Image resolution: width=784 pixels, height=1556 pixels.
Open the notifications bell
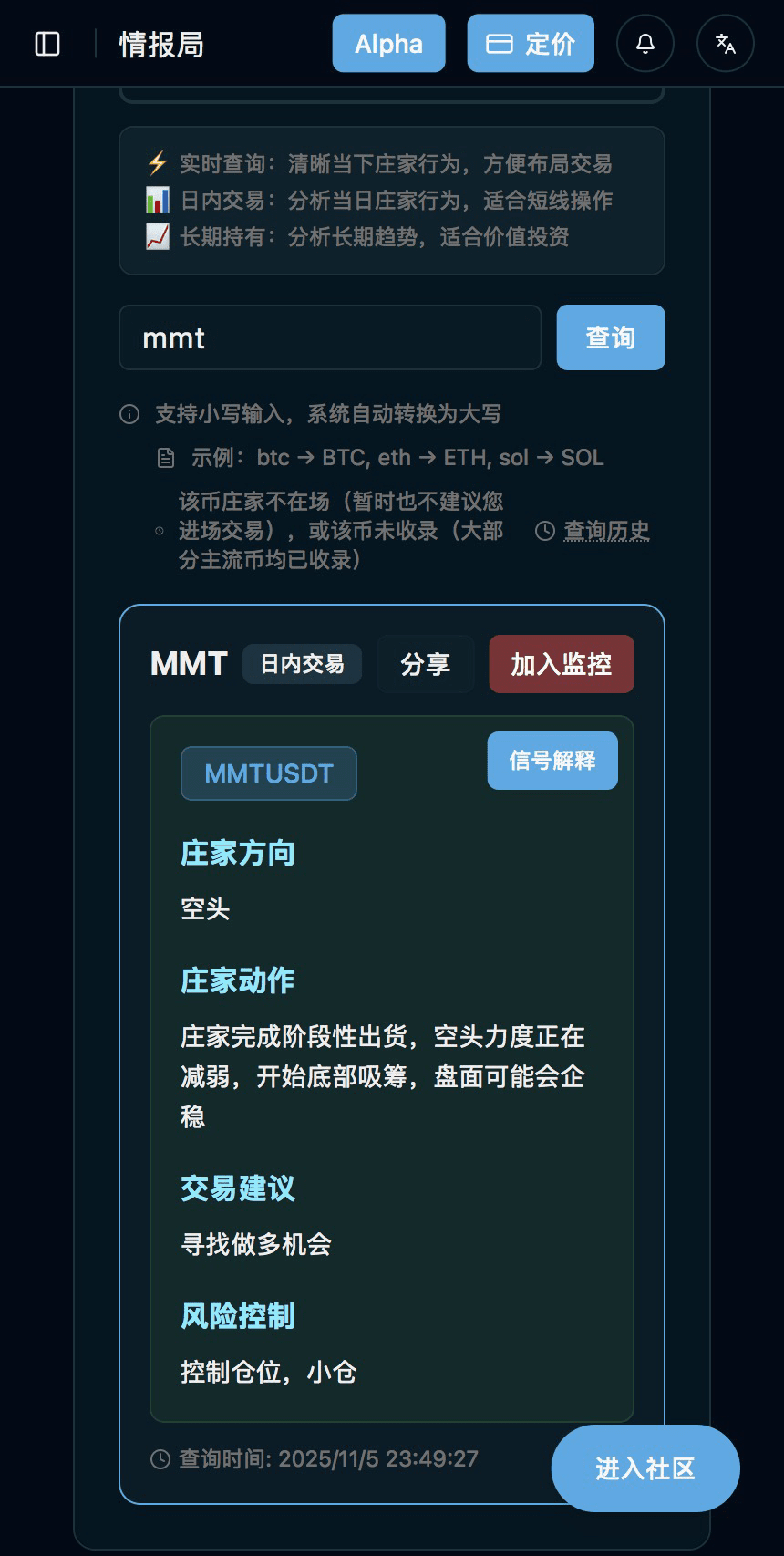(645, 44)
